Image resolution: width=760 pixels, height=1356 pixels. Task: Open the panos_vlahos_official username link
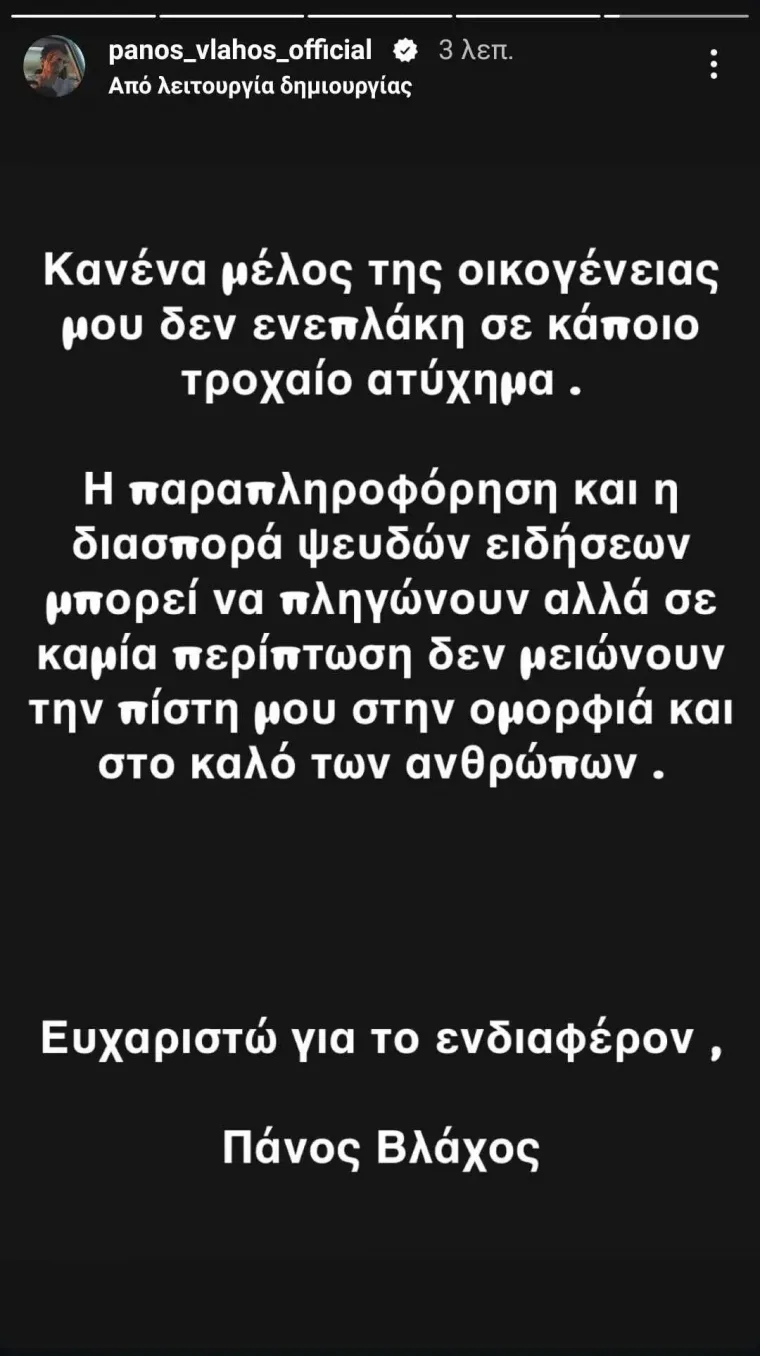tap(240, 50)
